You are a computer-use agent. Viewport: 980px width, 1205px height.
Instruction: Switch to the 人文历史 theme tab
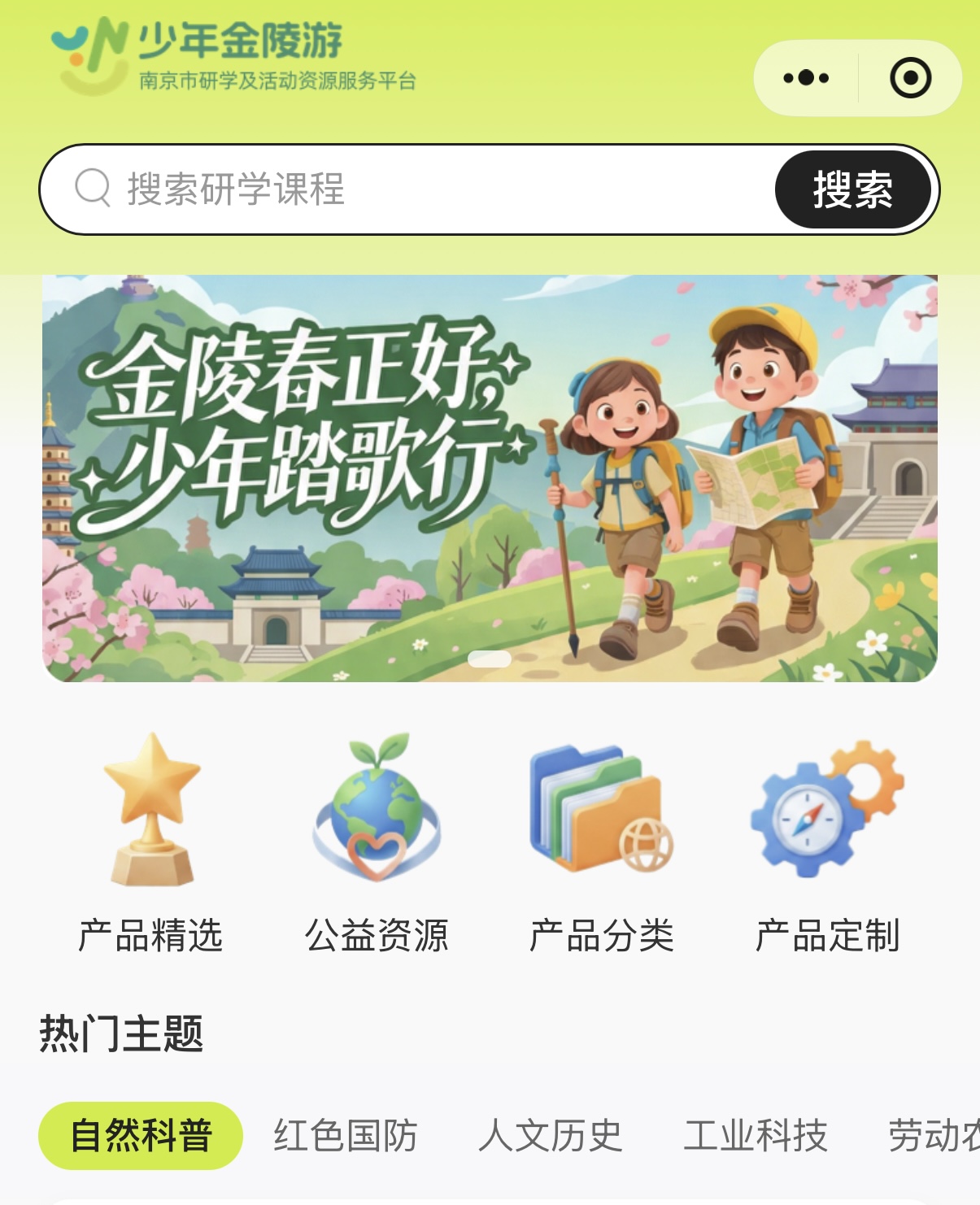(551, 1136)
